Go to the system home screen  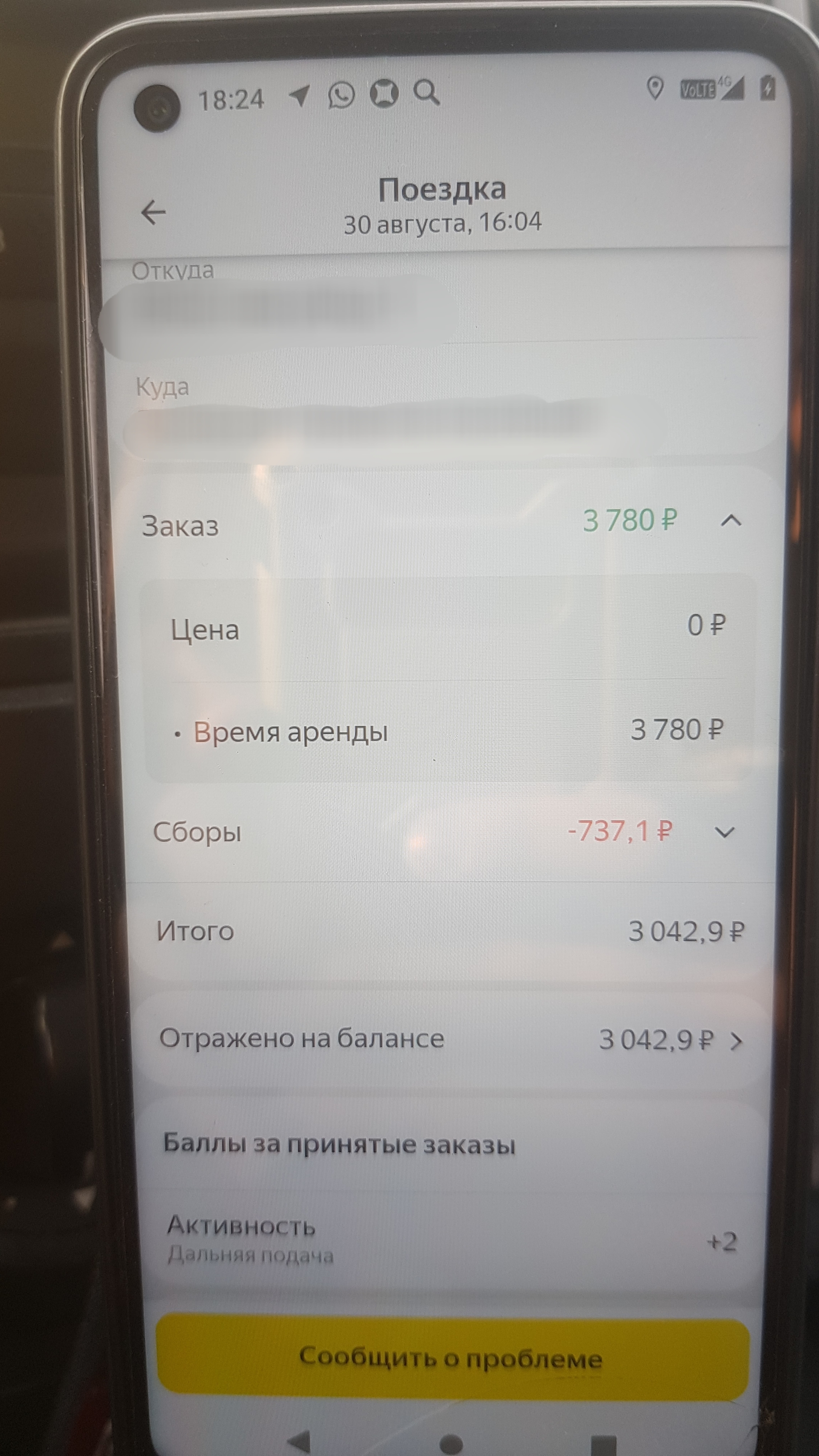(x=450, y=1444)
